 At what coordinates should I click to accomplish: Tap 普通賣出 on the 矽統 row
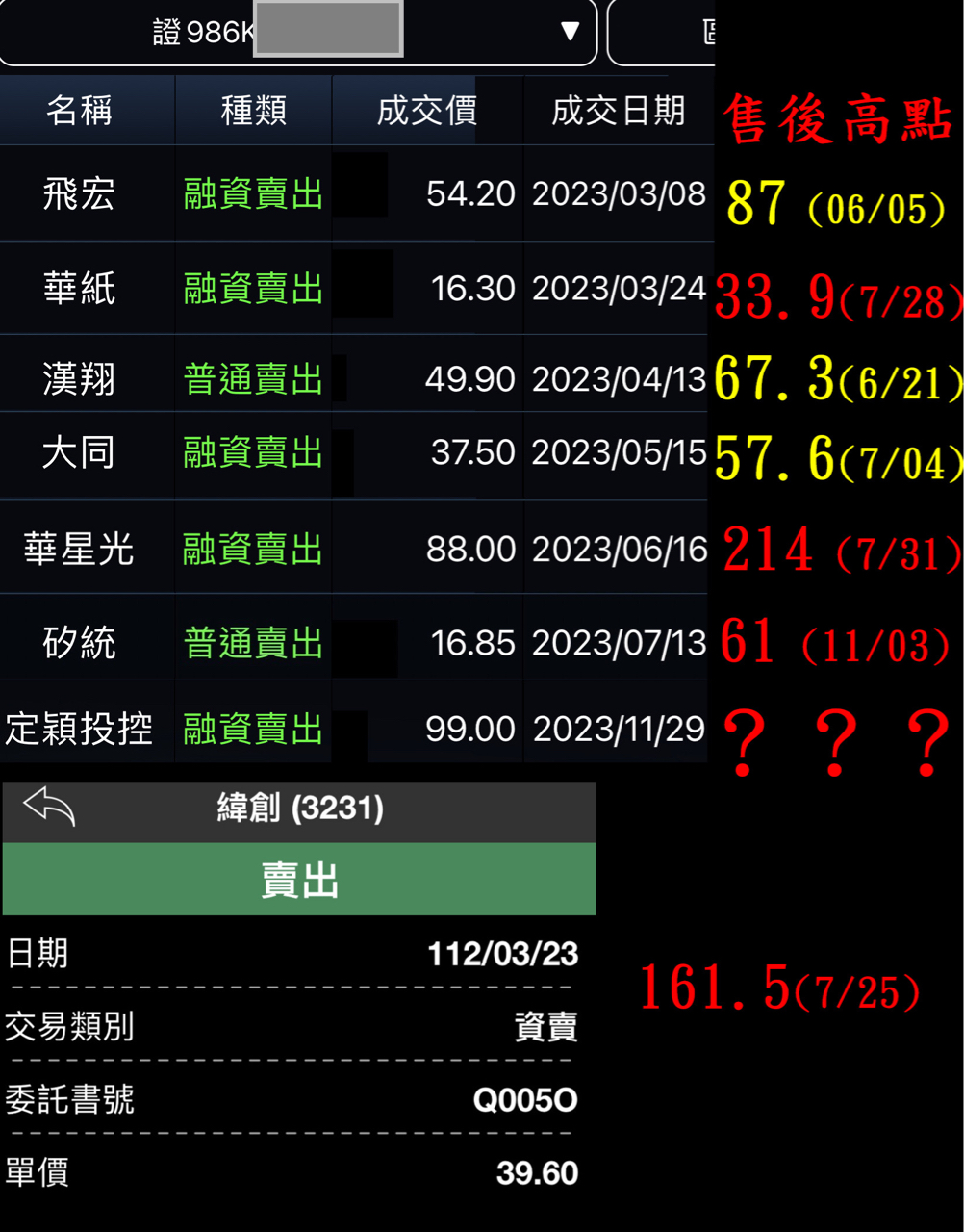(252, 643)
